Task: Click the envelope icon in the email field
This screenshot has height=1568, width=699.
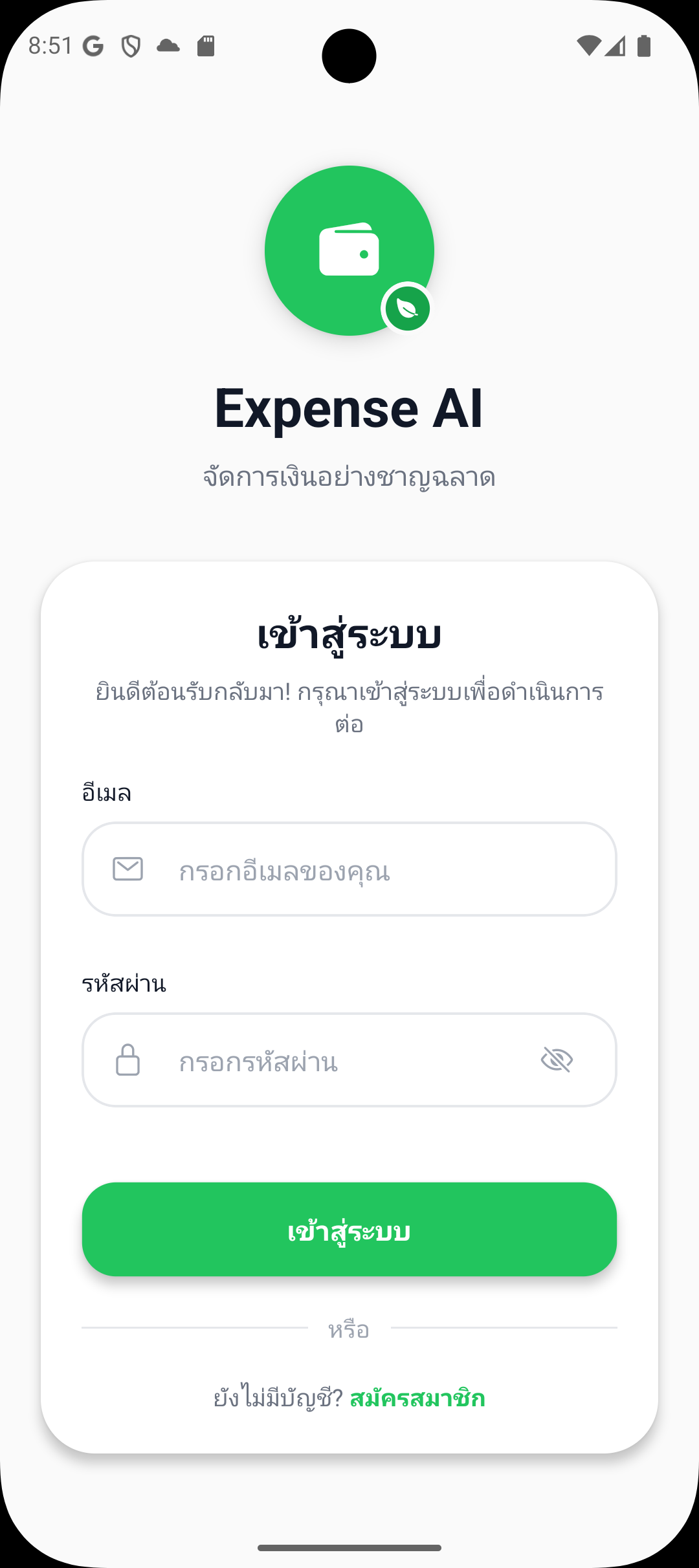Action: (128, 869)
